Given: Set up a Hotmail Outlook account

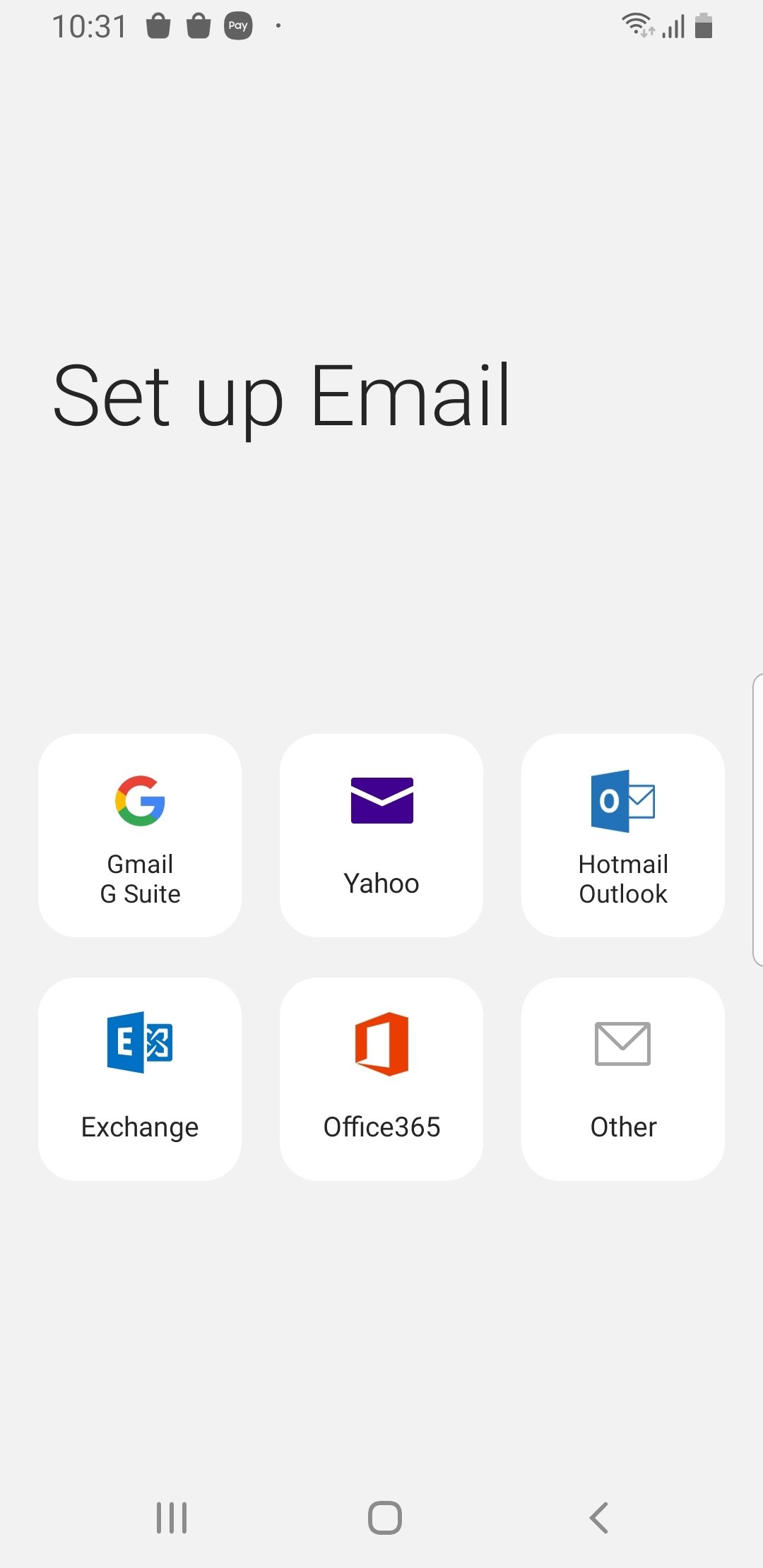Looking at the screenshot, I should 623,836.
